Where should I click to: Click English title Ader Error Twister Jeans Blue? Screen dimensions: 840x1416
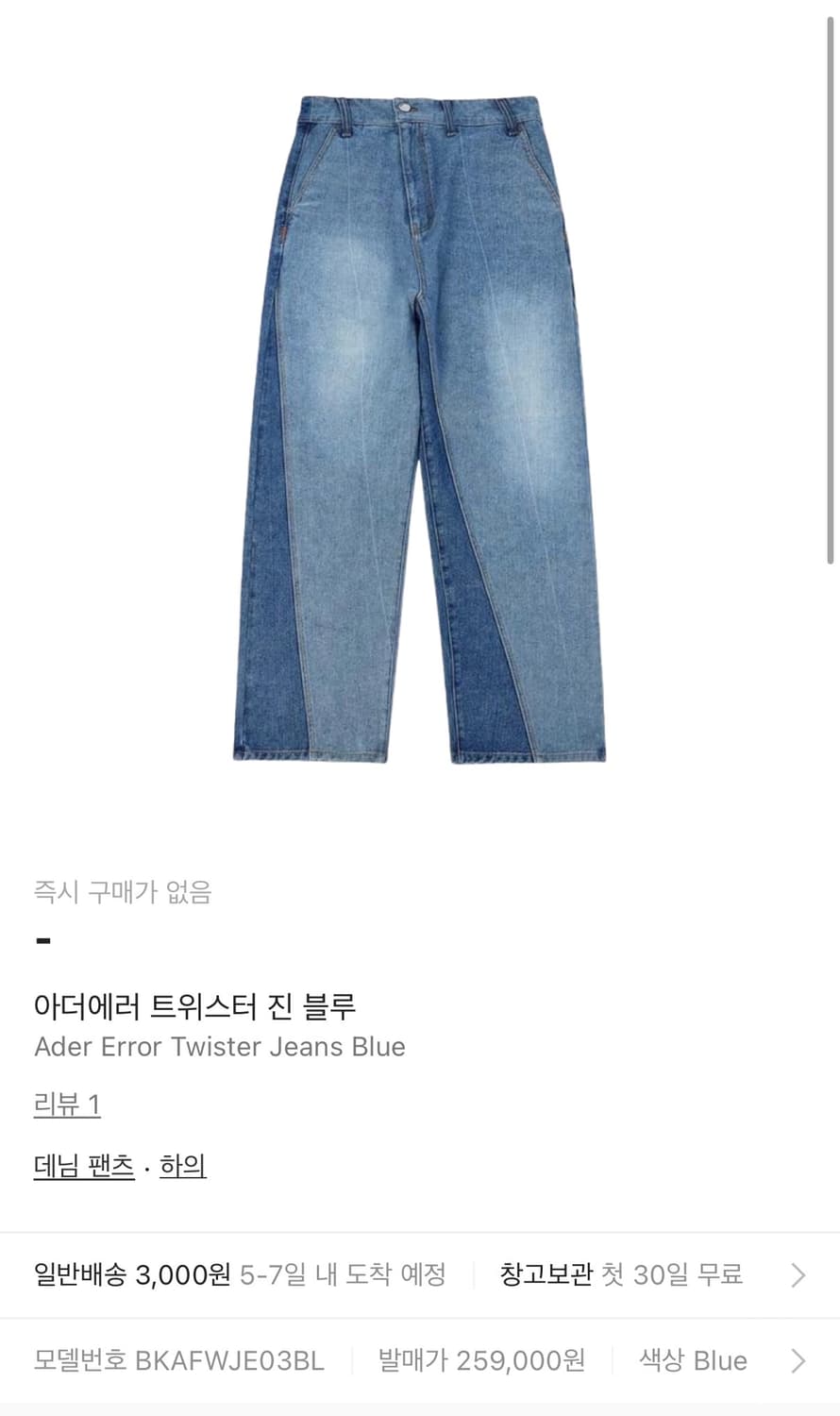tap(220, 1048)
